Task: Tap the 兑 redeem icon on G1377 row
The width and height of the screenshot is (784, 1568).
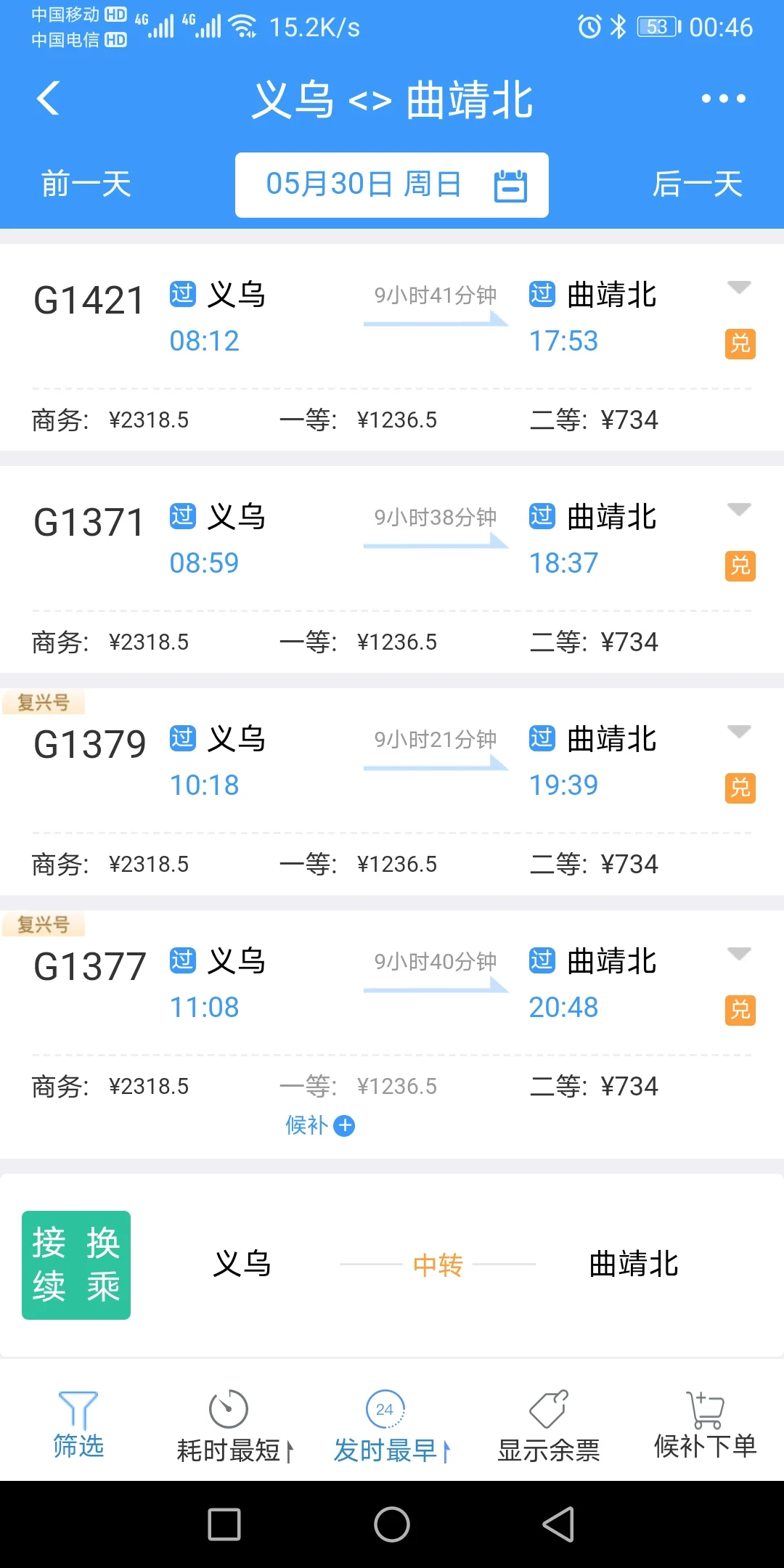Action: tap(739, 1009)
